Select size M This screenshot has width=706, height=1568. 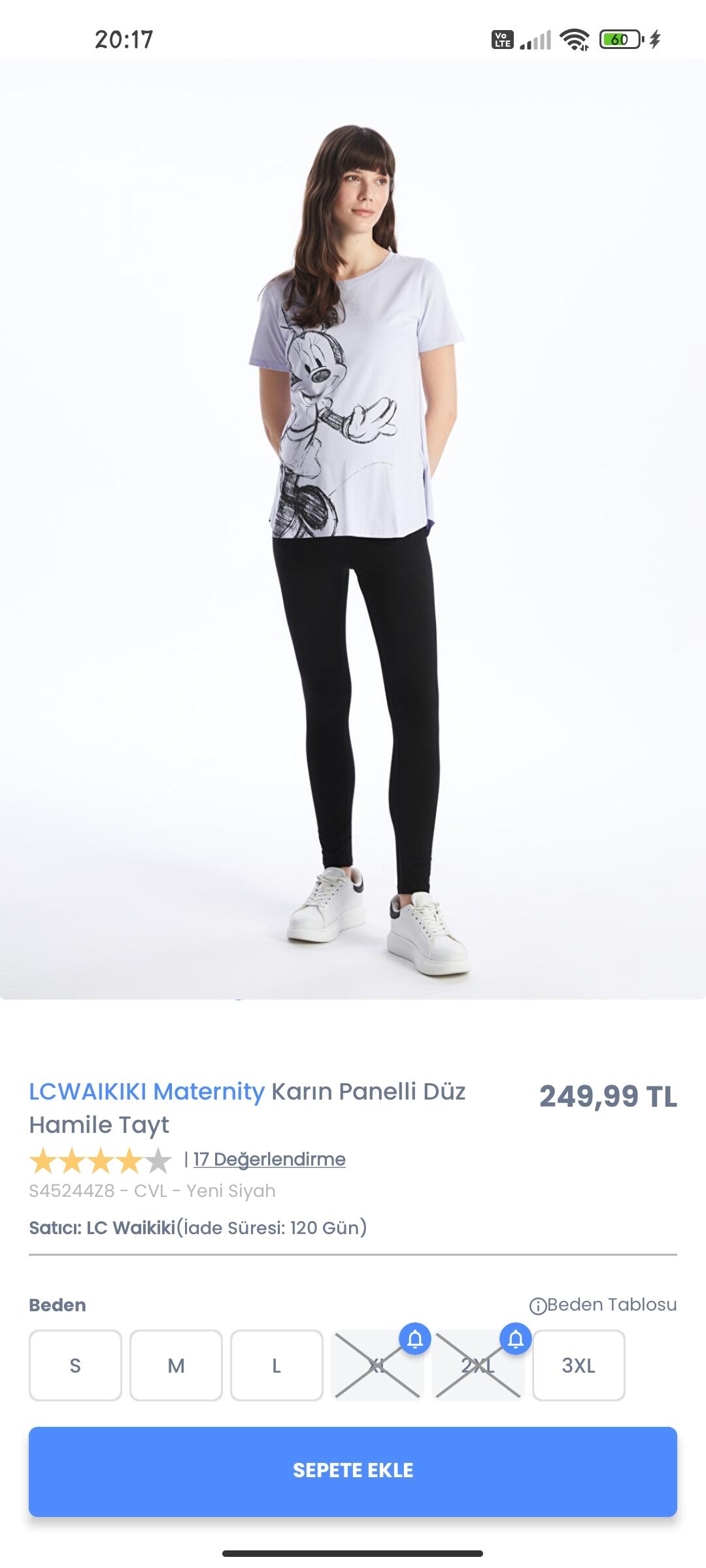coord(176,1365)
